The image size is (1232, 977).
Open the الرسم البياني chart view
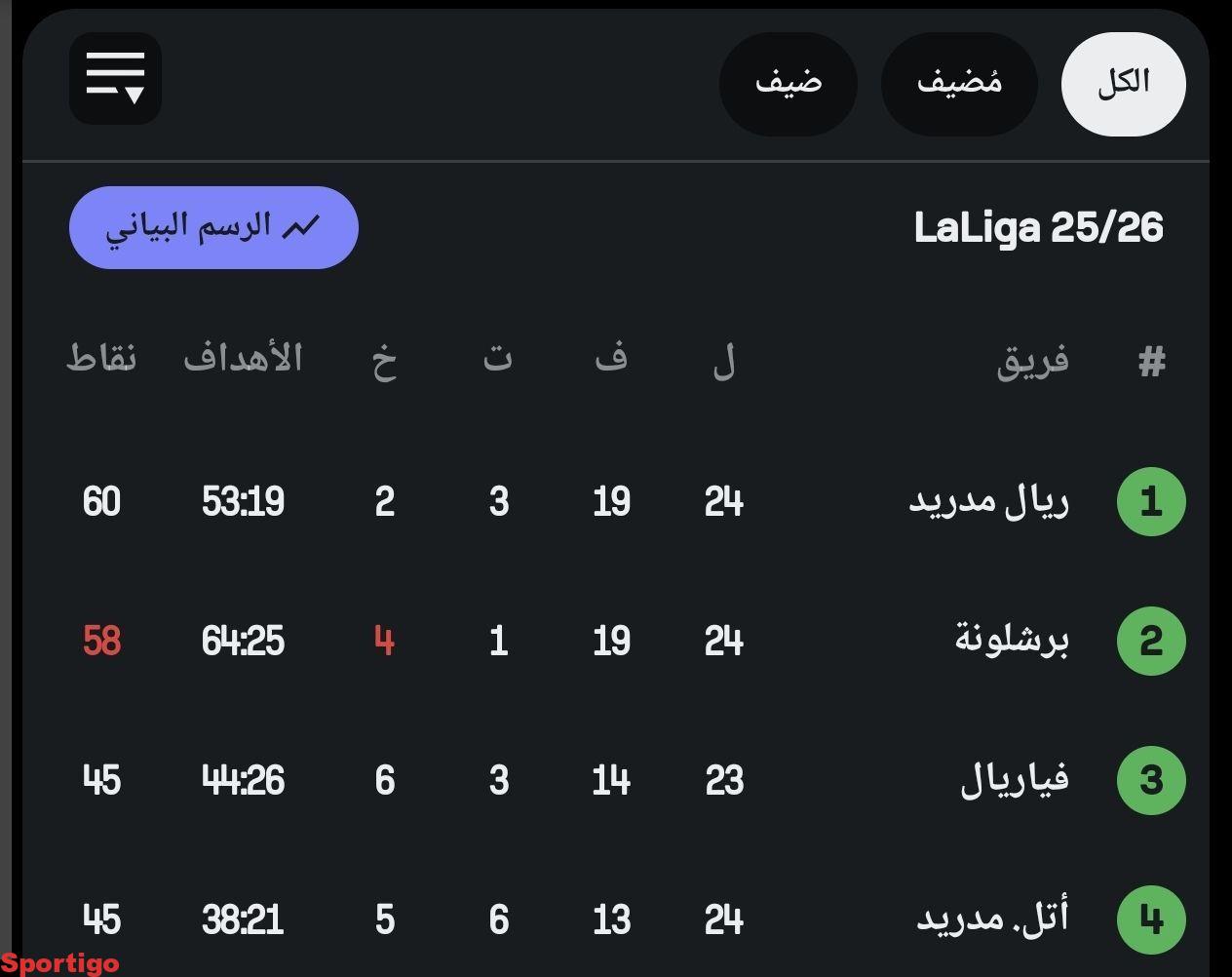[x=213, y=227]
